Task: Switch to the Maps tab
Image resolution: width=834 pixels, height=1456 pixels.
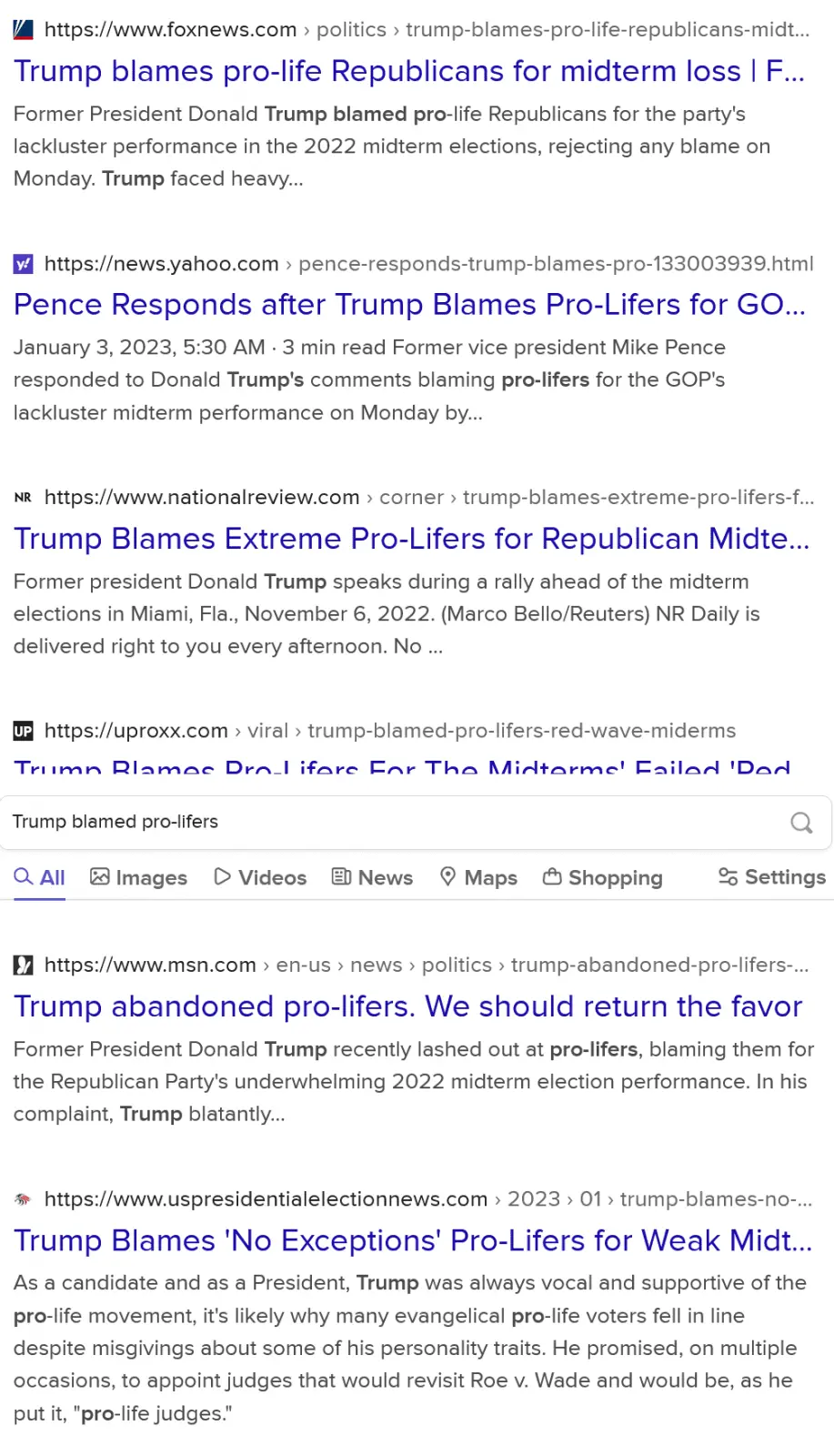Action: pos(478,877)
